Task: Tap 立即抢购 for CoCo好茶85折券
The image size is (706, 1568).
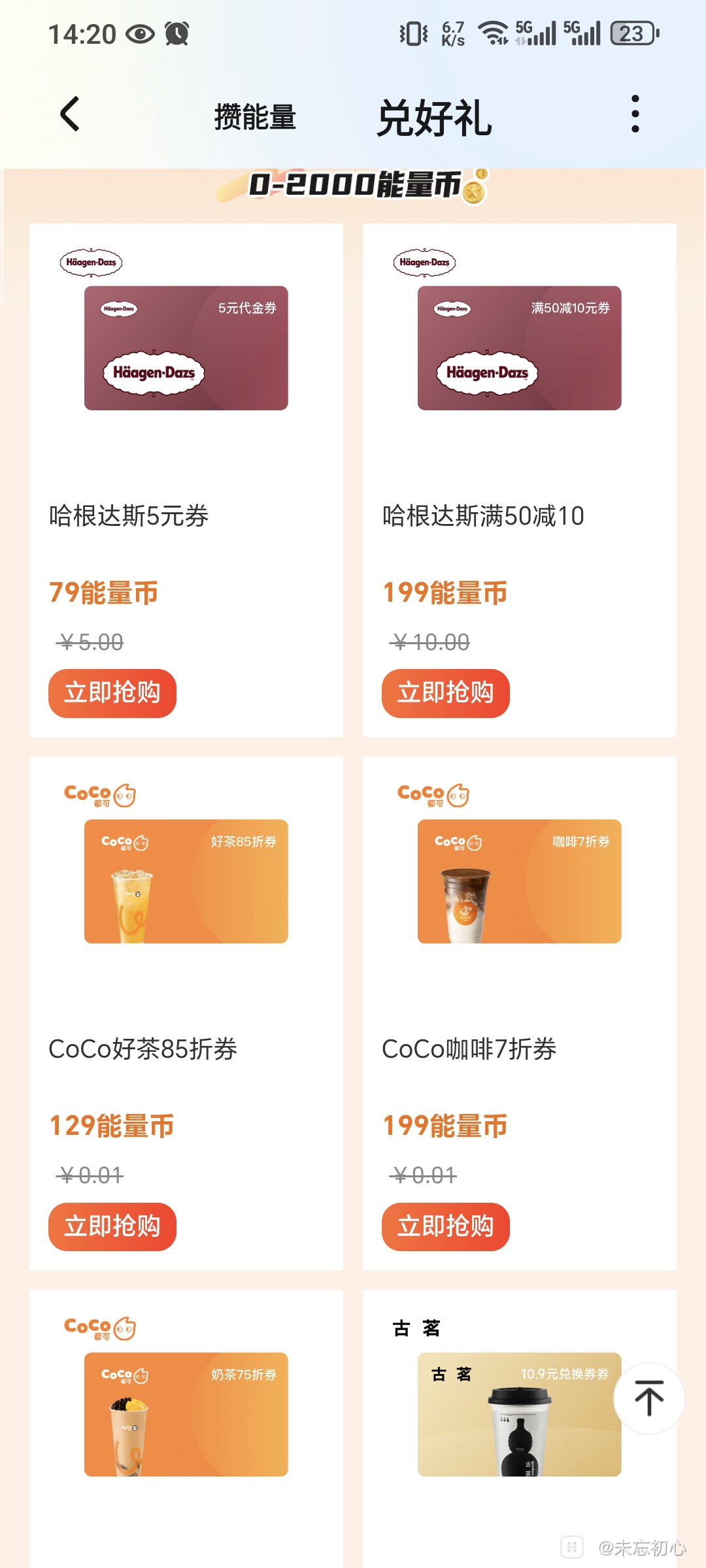Action: 112,1226
